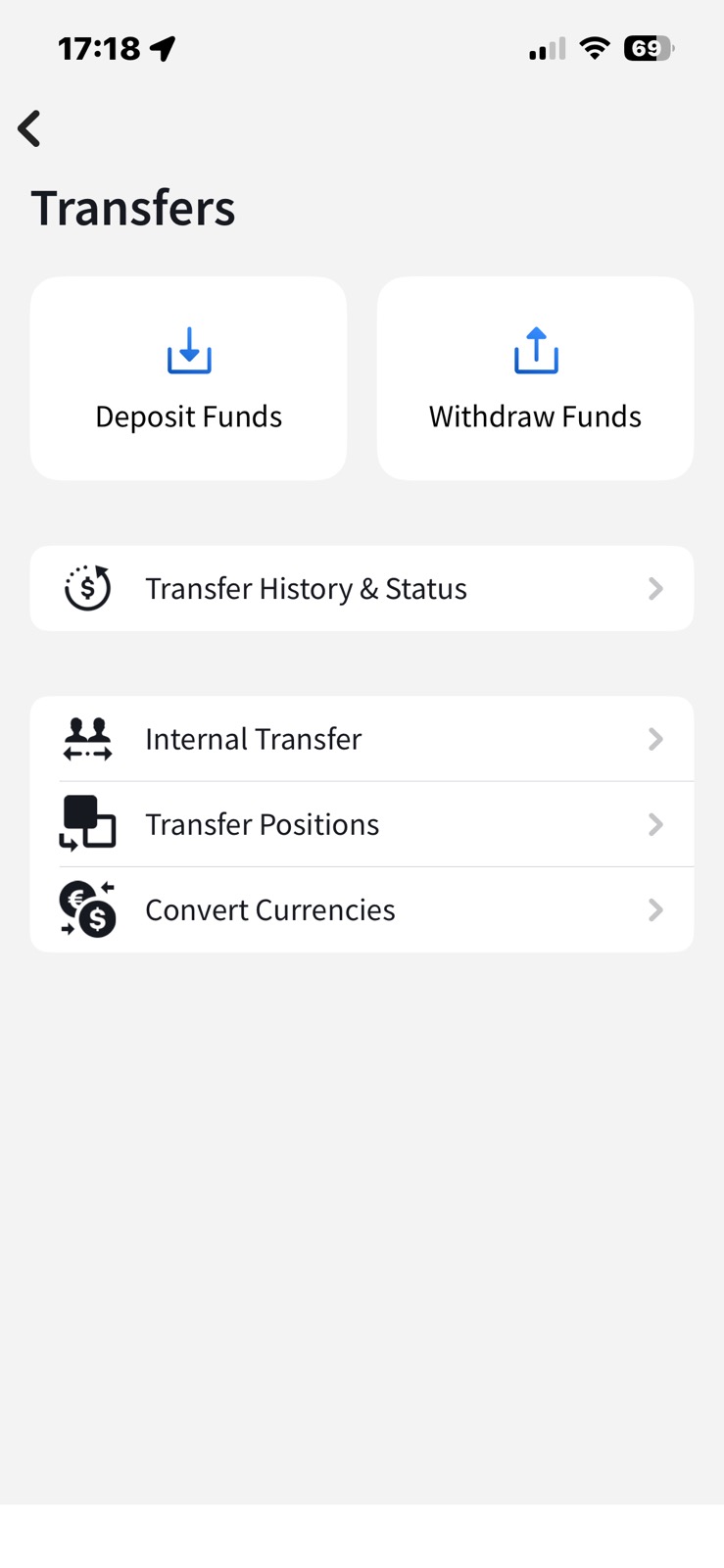Viewport: 724px width, 1568px height.
Task: Open Internal Transfer via its chevron
Action: click(655, 739)
